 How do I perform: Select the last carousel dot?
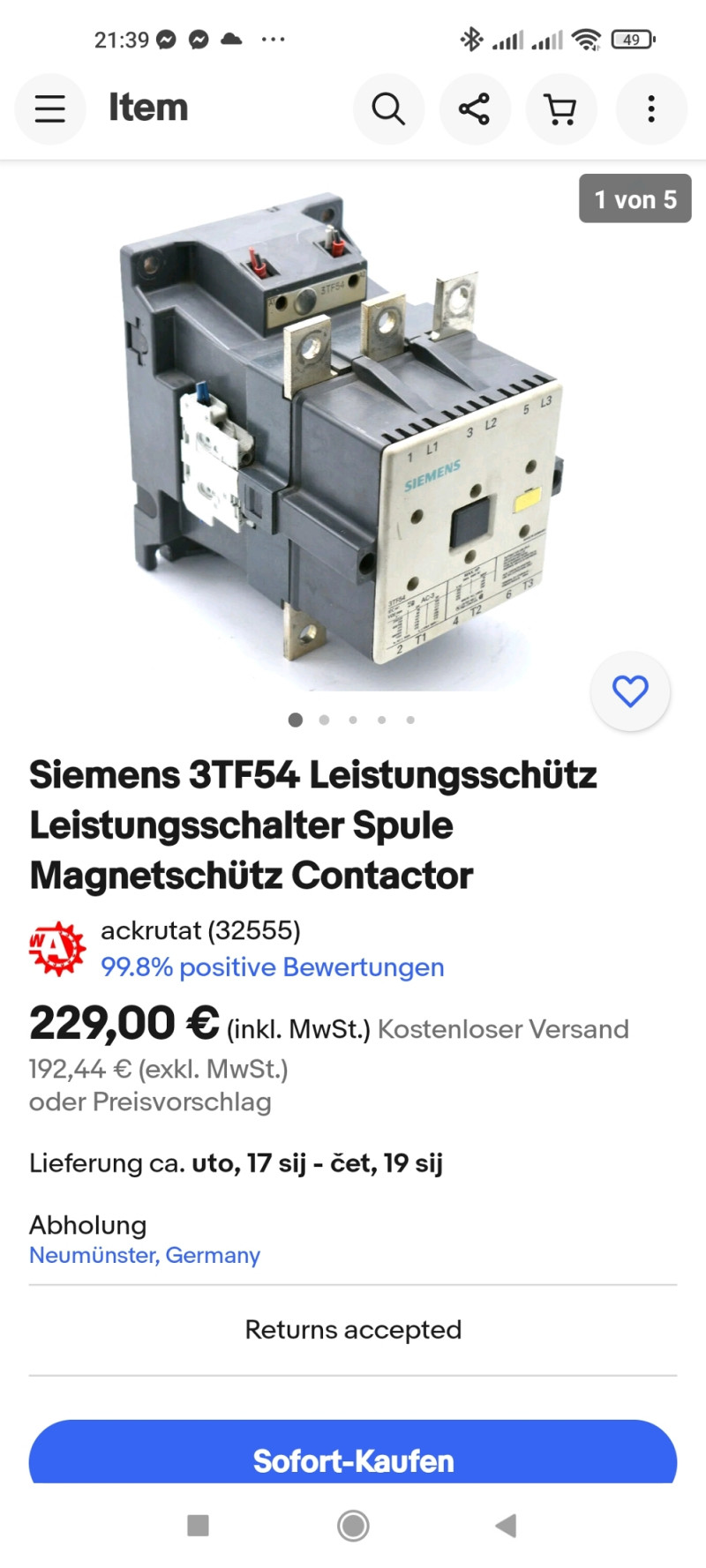[x=409, y=721]
